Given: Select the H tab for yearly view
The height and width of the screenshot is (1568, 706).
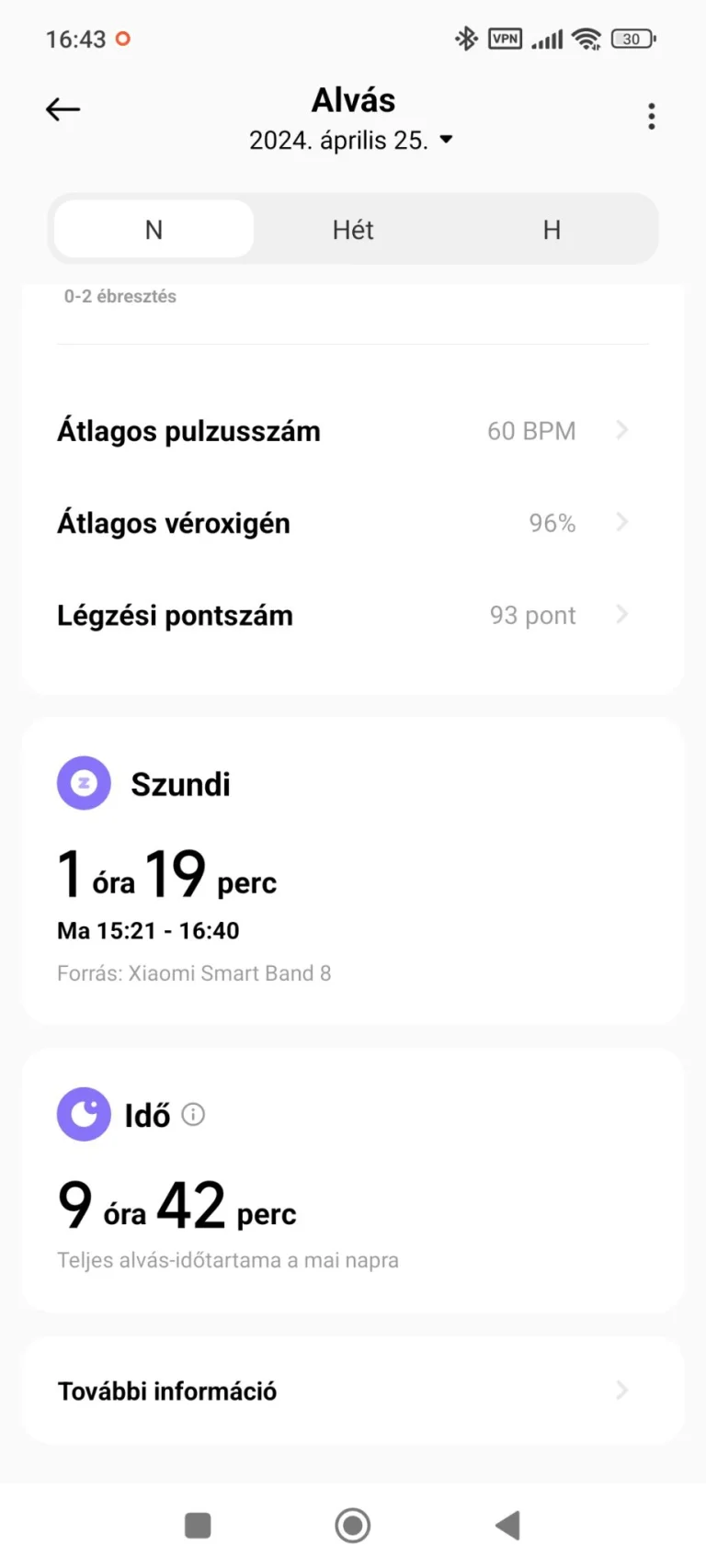Looking at the screenshot, I should [x=551, y=229].
